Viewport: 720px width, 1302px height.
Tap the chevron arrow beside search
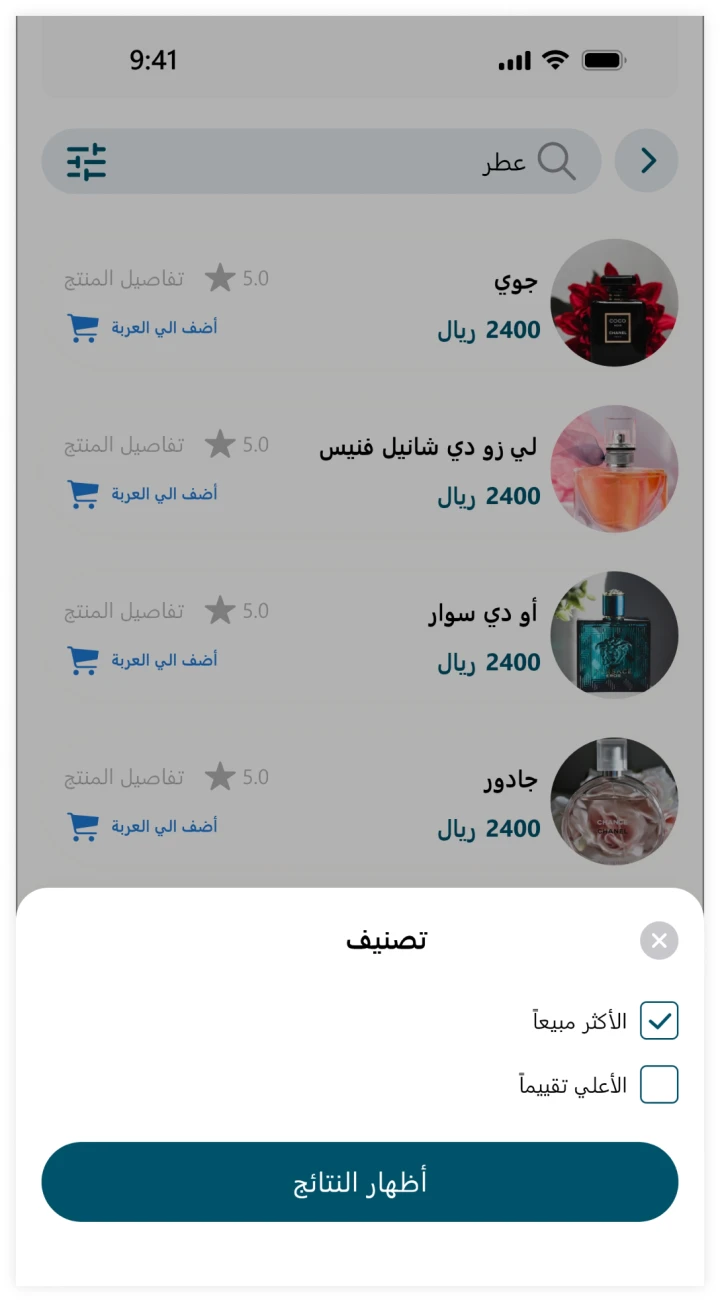tap(647, 161)
